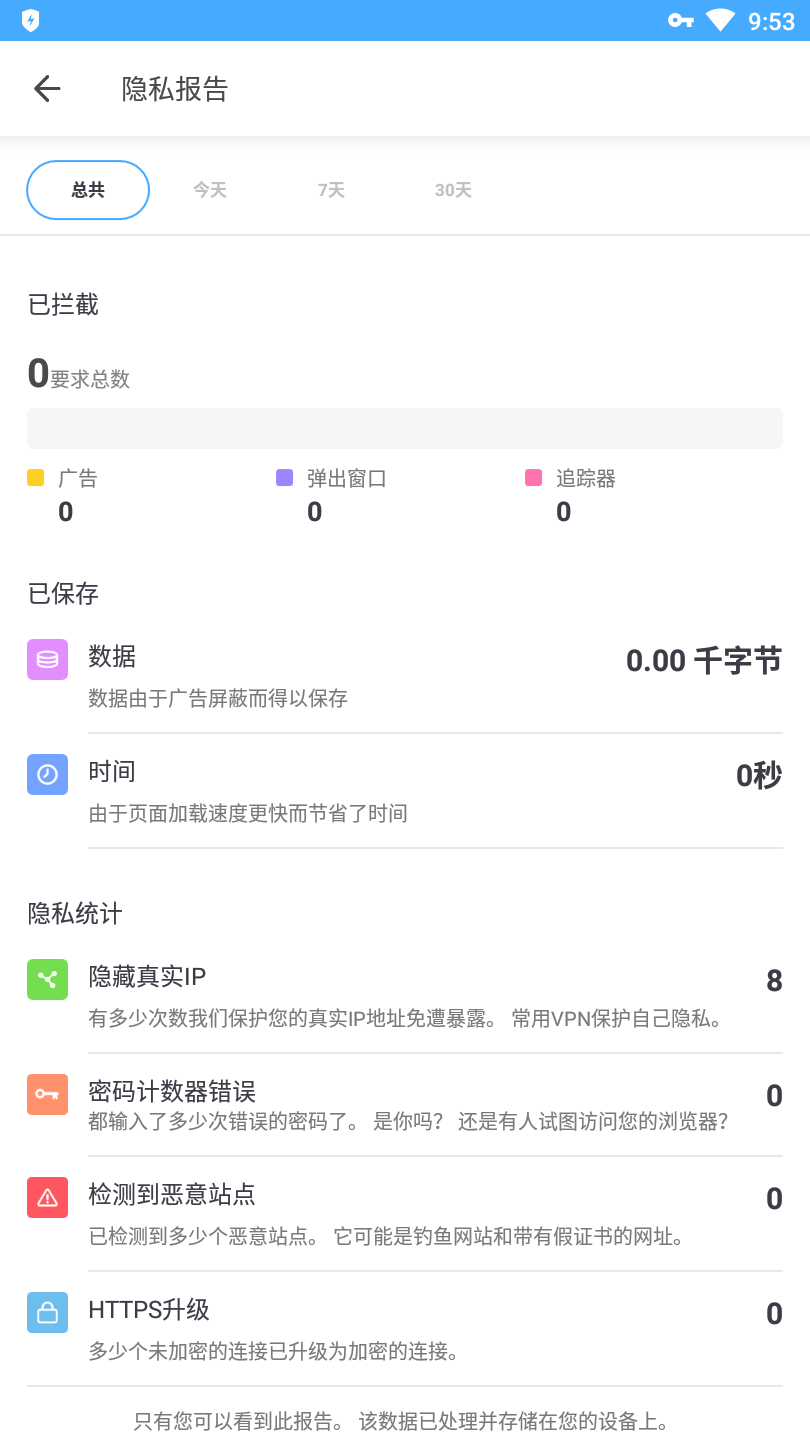Switch to the 今天 tab

click(210, 190)
